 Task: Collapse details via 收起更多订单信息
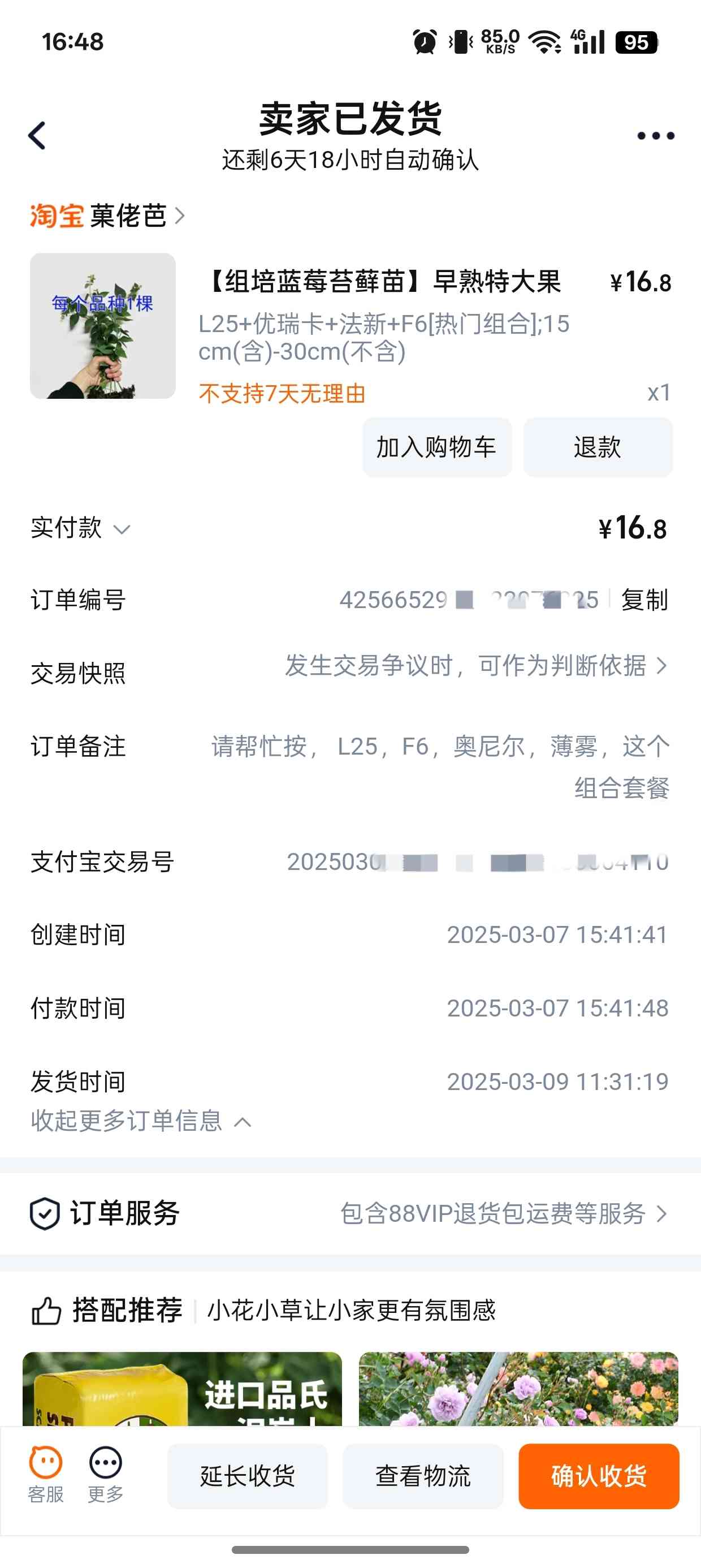click(x=141, y=1121)
